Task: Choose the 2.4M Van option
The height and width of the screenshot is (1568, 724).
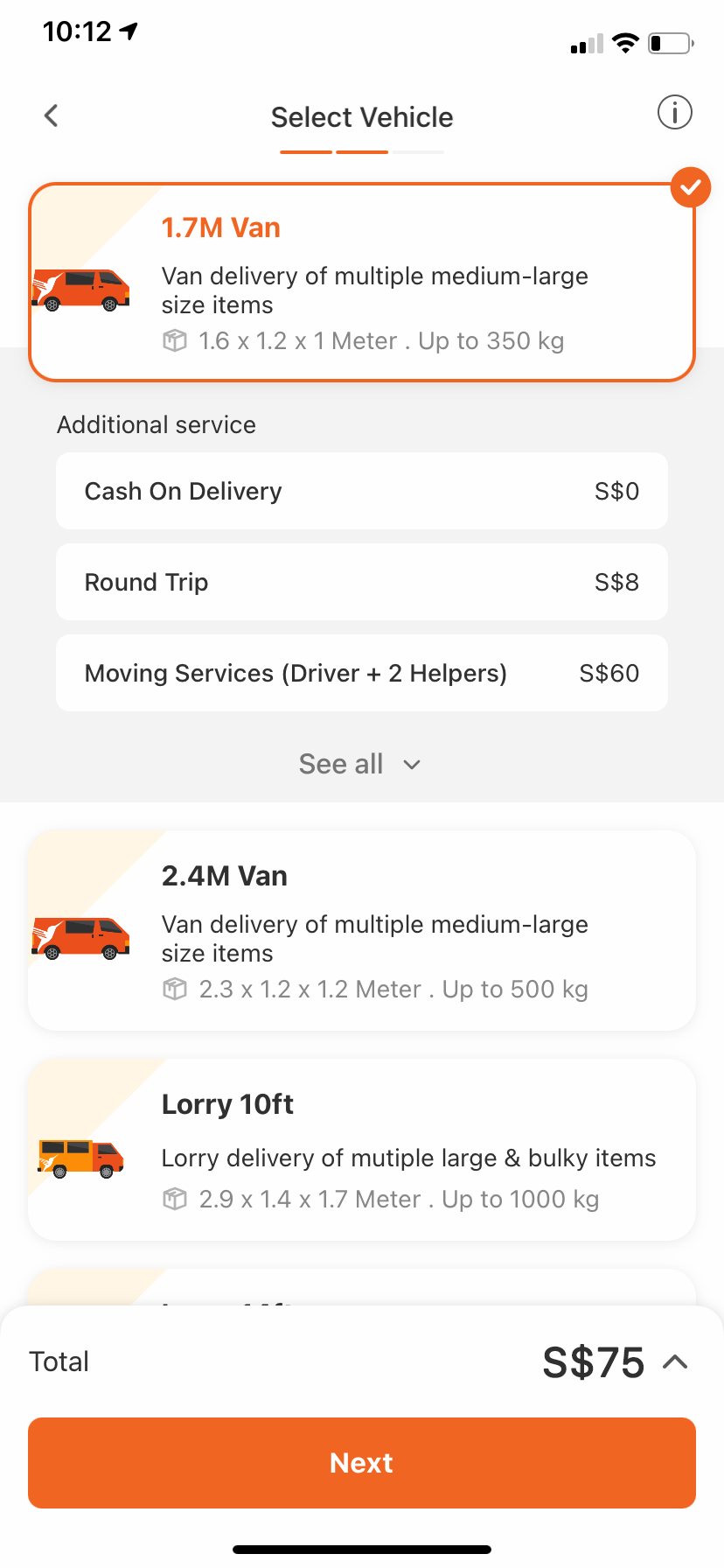Action: [x=362, y=931]
